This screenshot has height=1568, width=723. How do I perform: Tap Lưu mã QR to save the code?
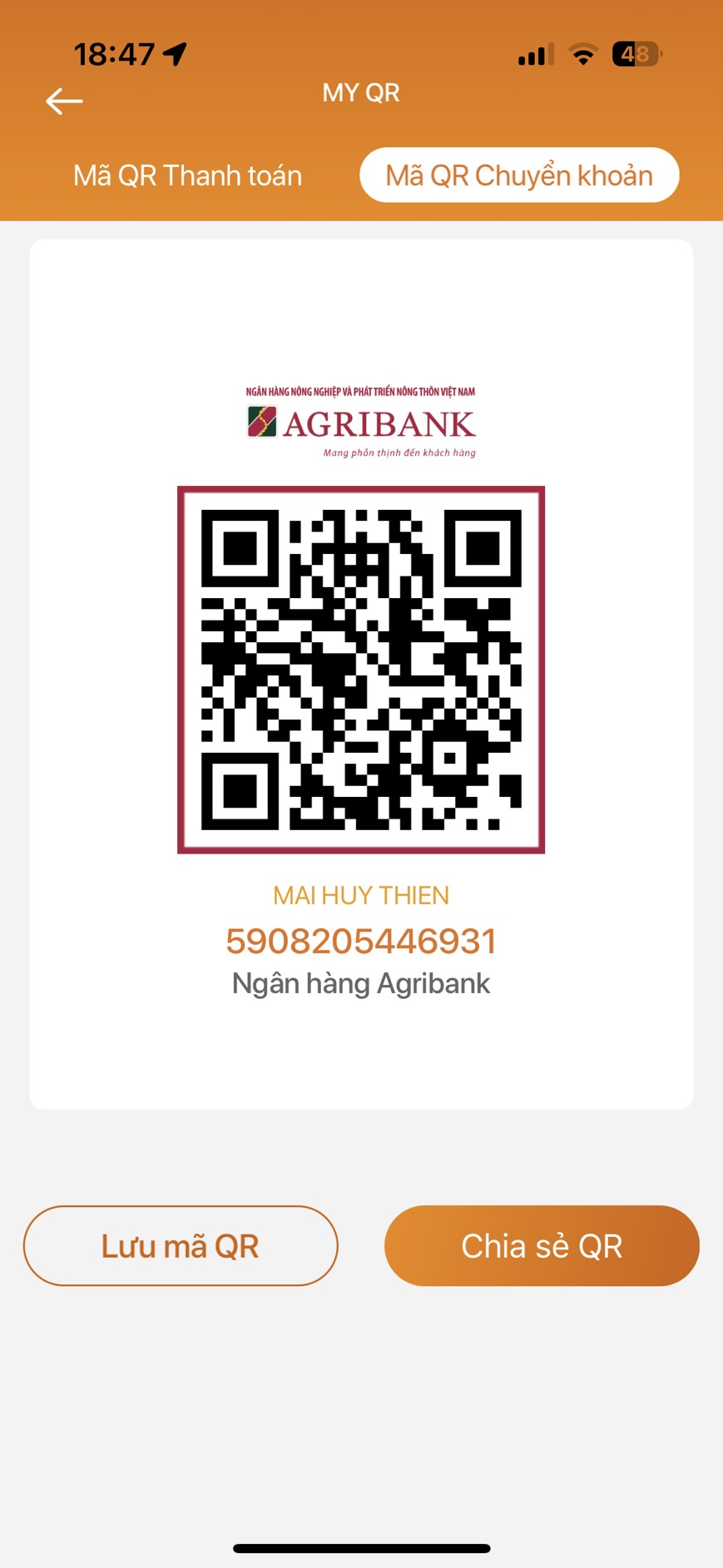181,1246
